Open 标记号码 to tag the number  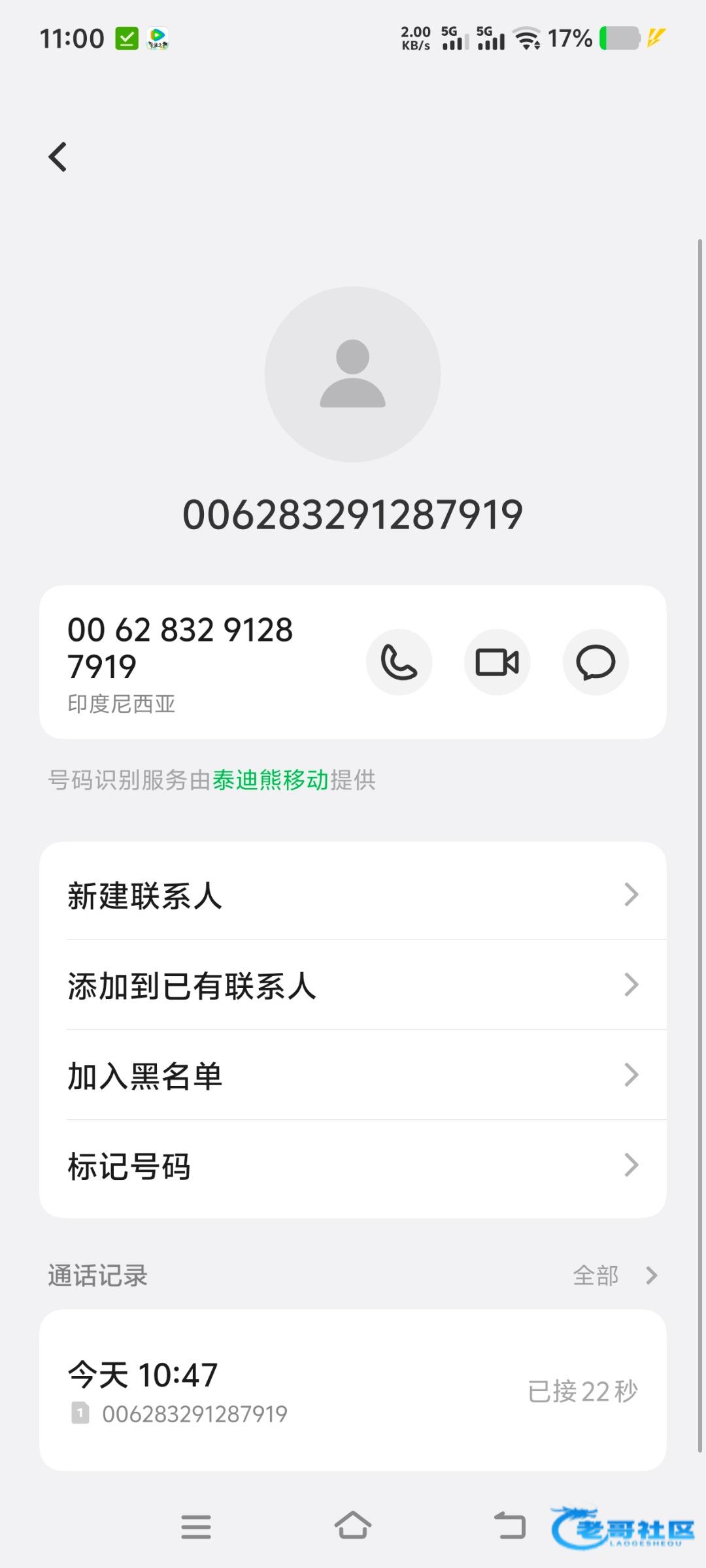353,1166
